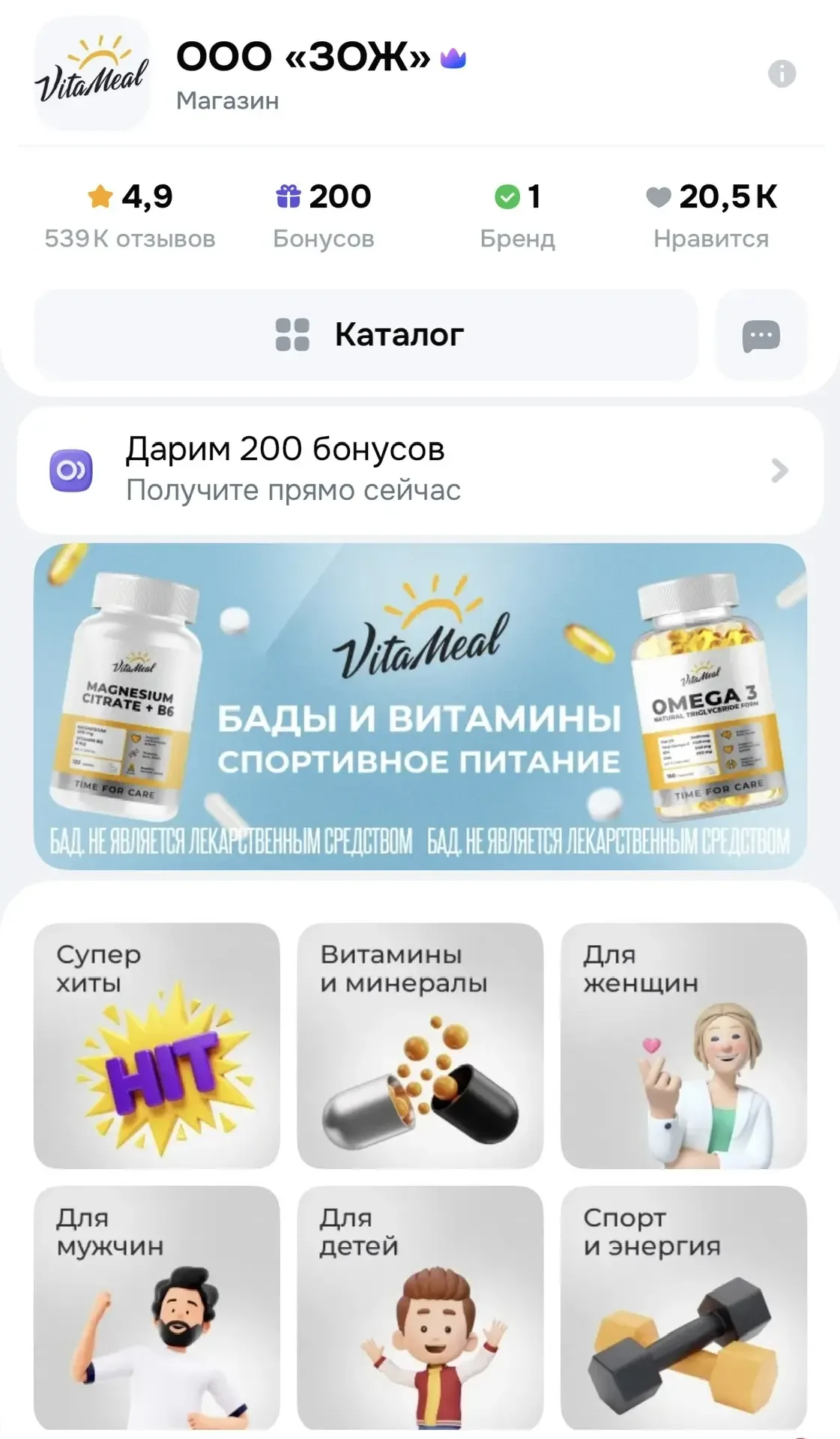
Task: Select the Витамины и минералы category
Action: 420,1045
